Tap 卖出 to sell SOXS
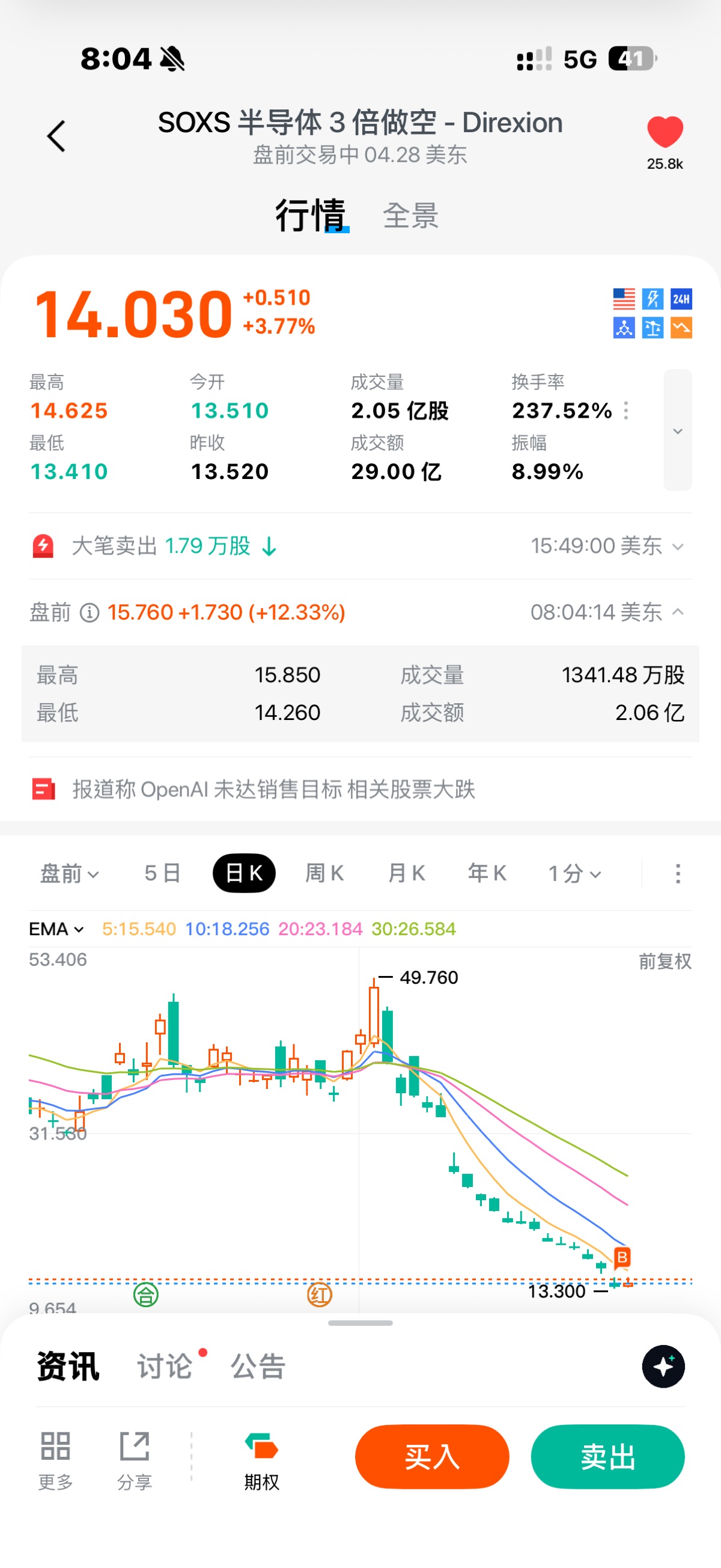The height and width of the screenshot is (1568, 721). coord(607,1457)
